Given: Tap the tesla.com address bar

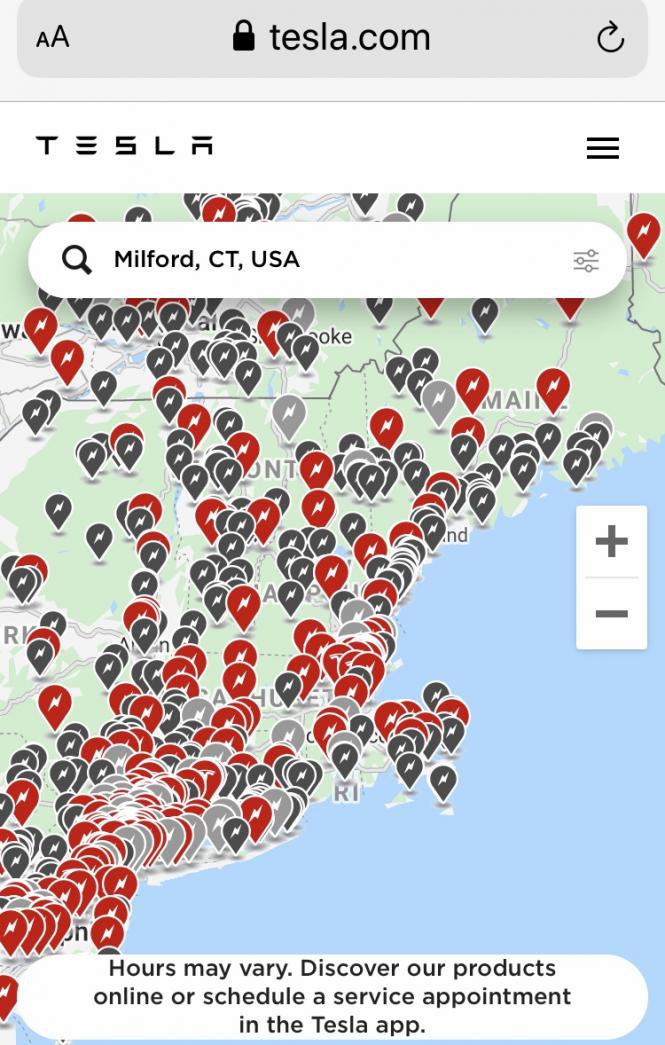Looking at the screenshot, I should [332, 37].
